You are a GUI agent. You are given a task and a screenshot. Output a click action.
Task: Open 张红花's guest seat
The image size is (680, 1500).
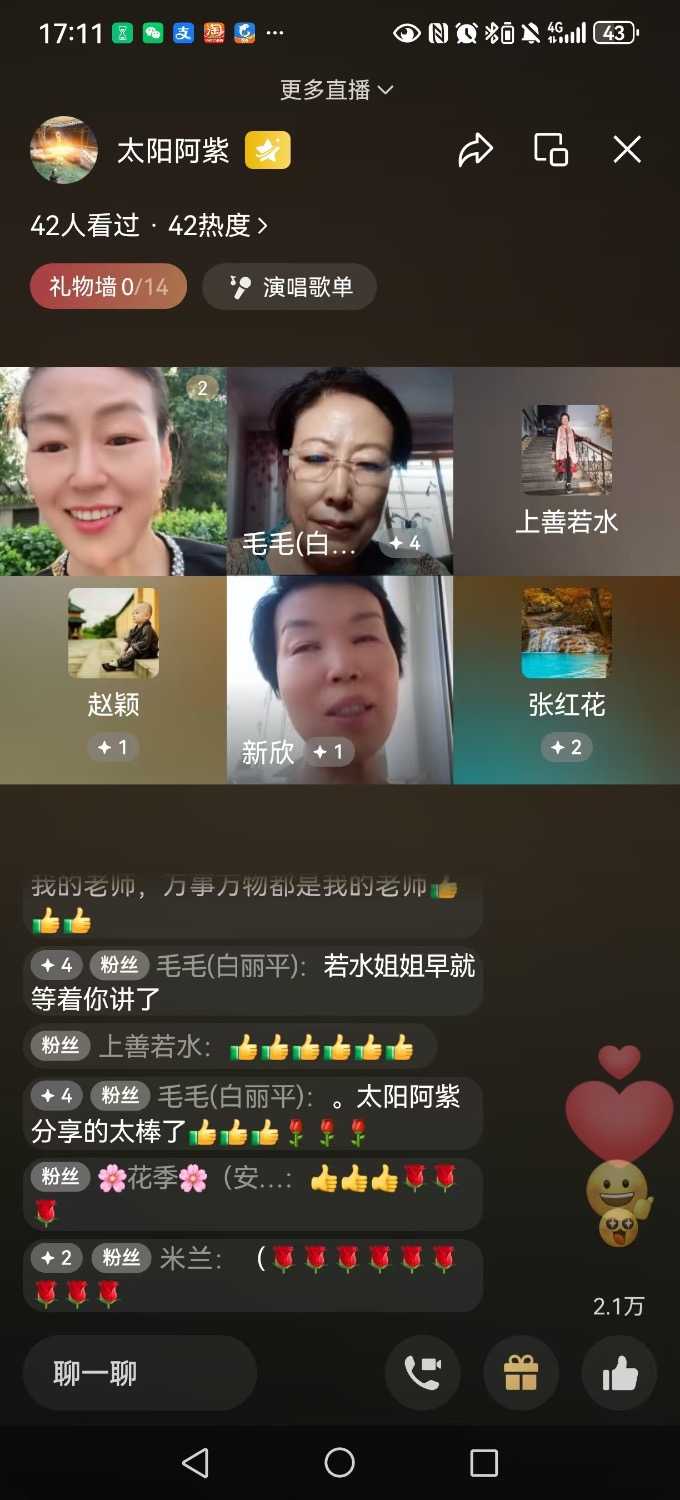(566, 680)
